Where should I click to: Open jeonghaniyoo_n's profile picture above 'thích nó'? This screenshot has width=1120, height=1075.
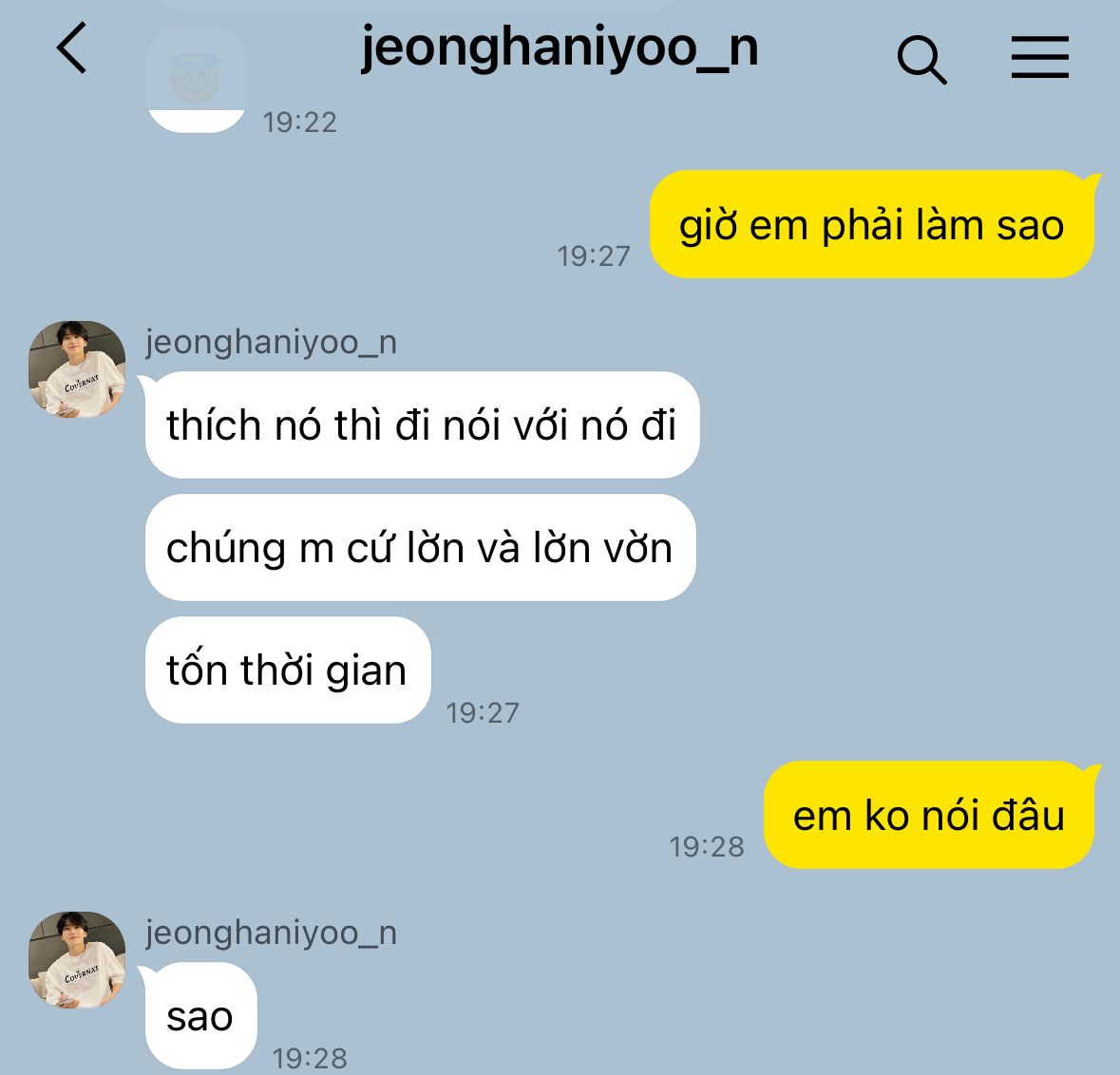click(77, 369)
